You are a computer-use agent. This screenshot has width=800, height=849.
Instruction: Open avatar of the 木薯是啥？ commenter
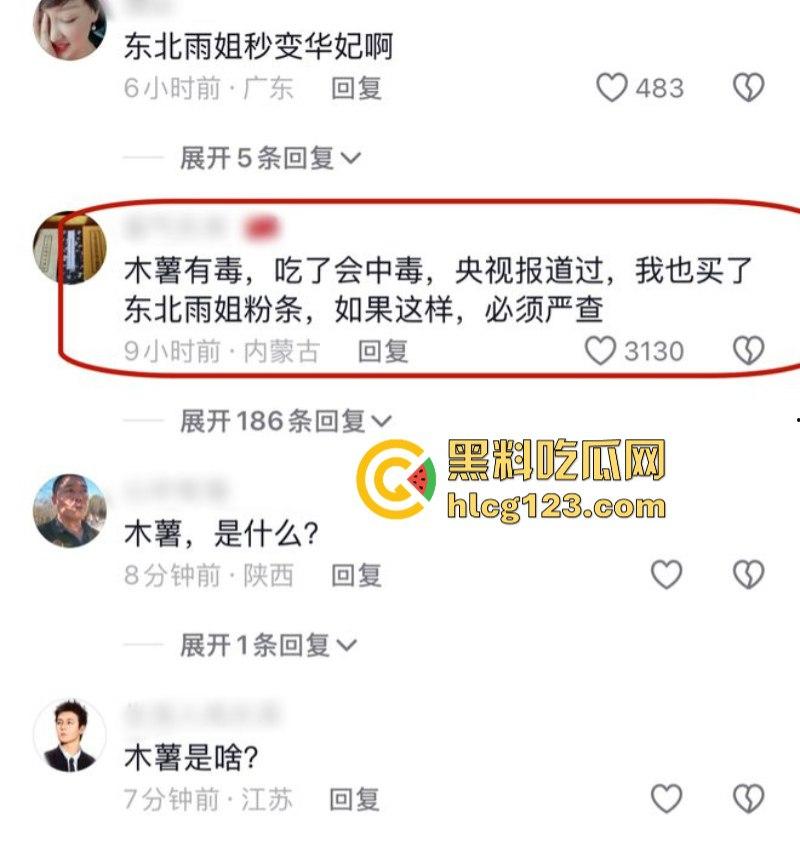70,736
